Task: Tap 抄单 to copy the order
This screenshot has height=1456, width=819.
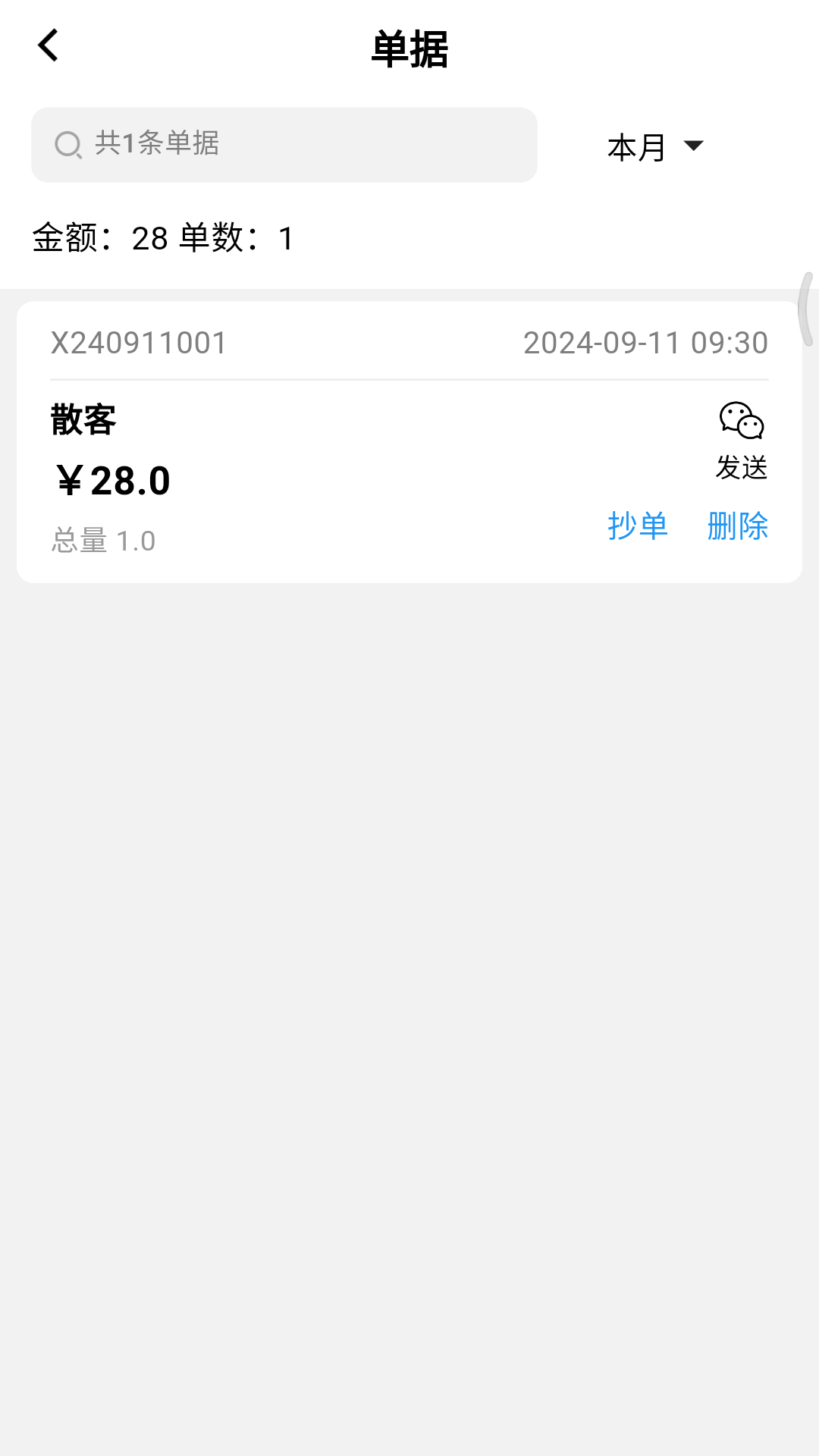Action: click(x=638, y=526)
